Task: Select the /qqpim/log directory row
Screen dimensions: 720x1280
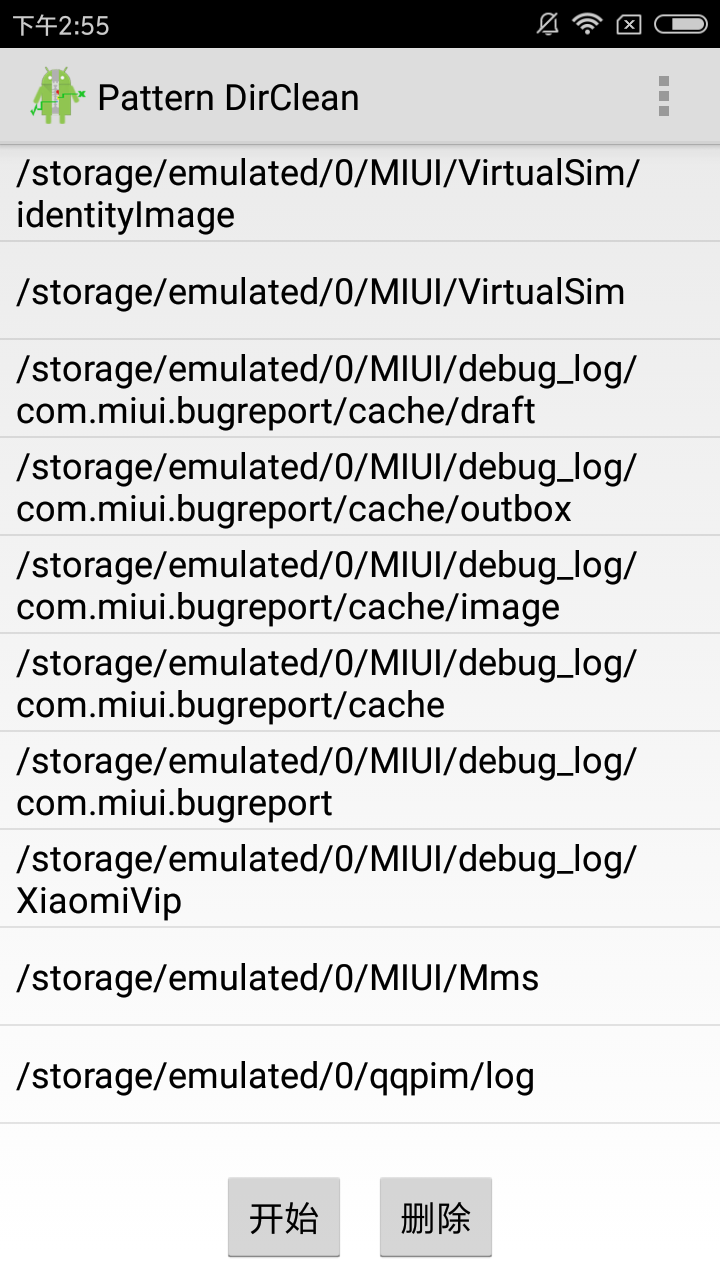Action: (360, 1075)
